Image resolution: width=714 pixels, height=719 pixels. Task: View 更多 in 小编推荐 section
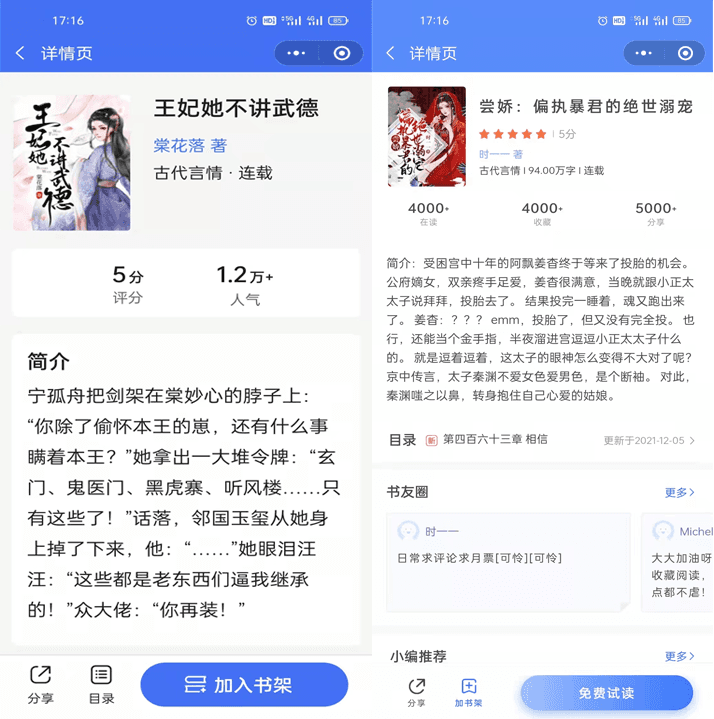(x=679, y=656)
